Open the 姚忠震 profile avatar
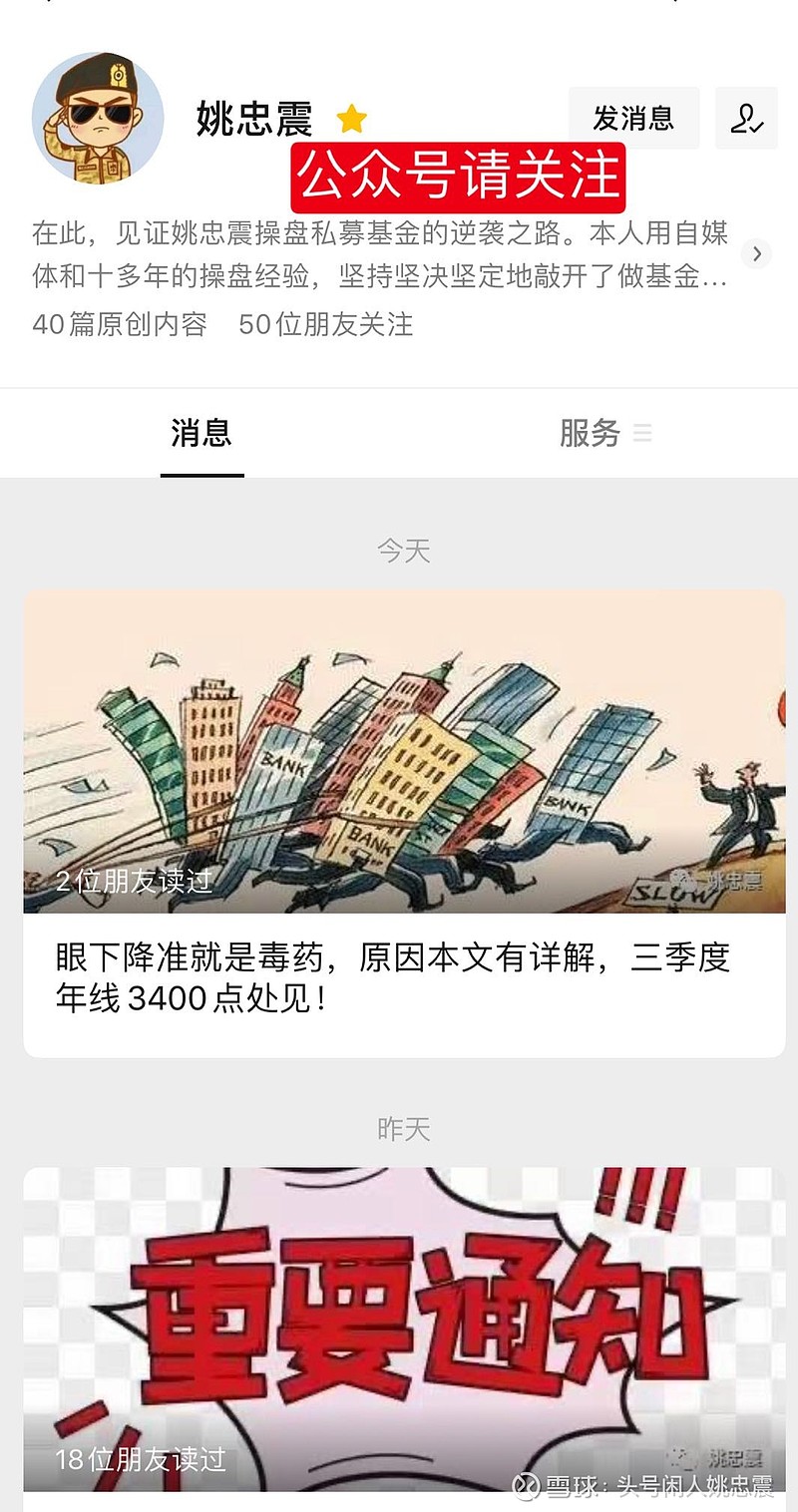The image size is (798, 1512). pos(98,118)
